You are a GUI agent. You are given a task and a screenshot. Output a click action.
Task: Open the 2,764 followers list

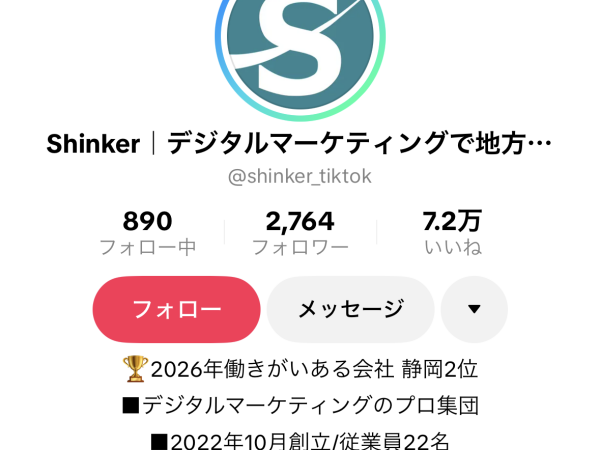(x=300, y=233)
